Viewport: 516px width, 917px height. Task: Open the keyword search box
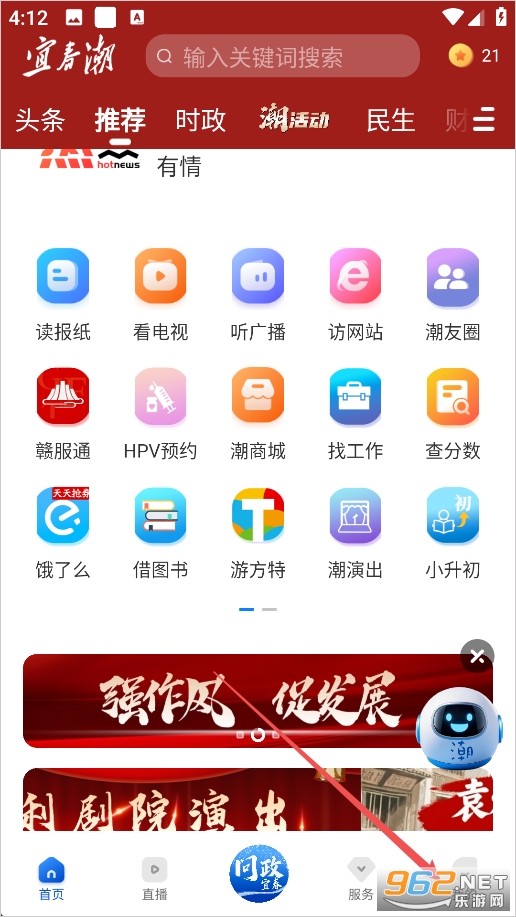click(283, 56)
